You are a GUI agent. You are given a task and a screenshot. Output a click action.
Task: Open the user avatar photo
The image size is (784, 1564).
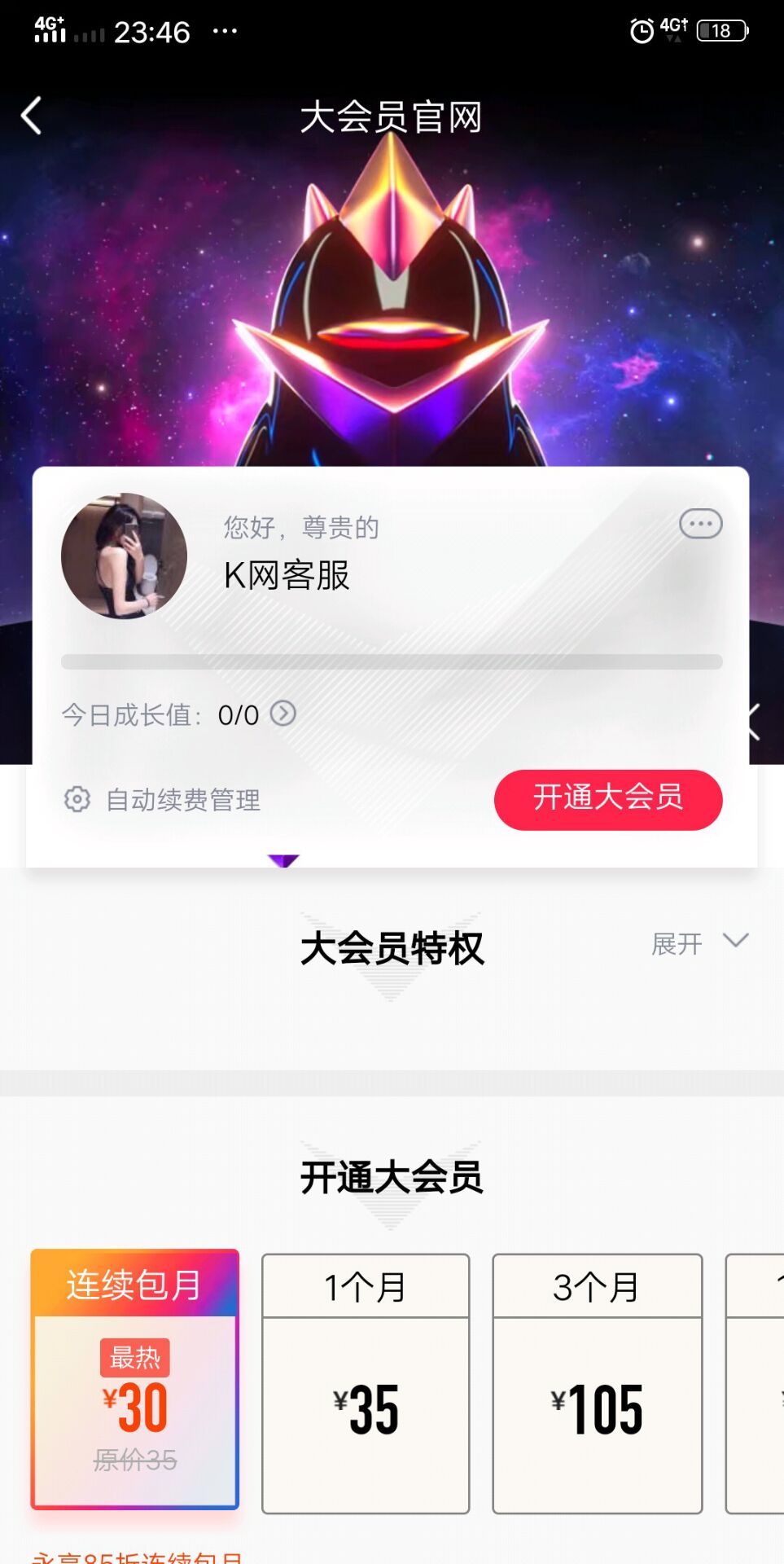pyautogui.click(x=126, y=554)
